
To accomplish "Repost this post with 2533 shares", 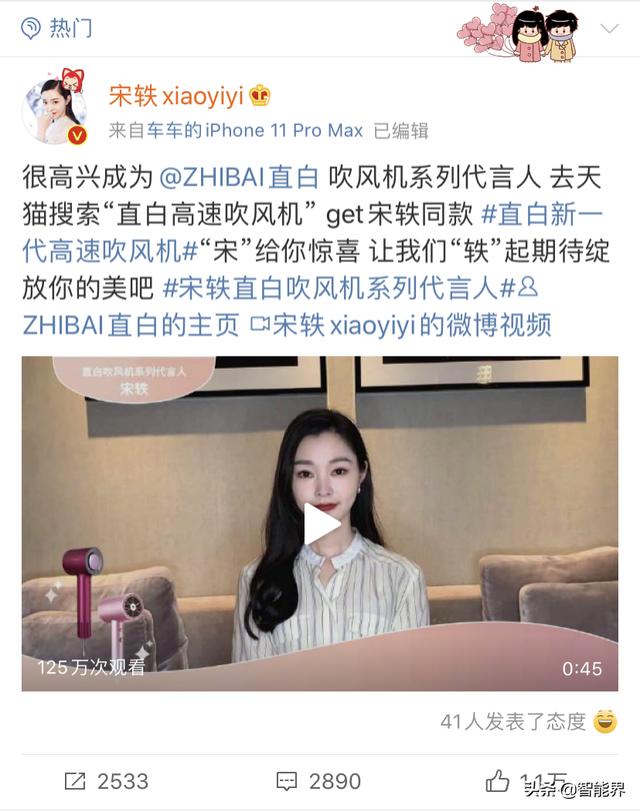I will pos(106,781).
